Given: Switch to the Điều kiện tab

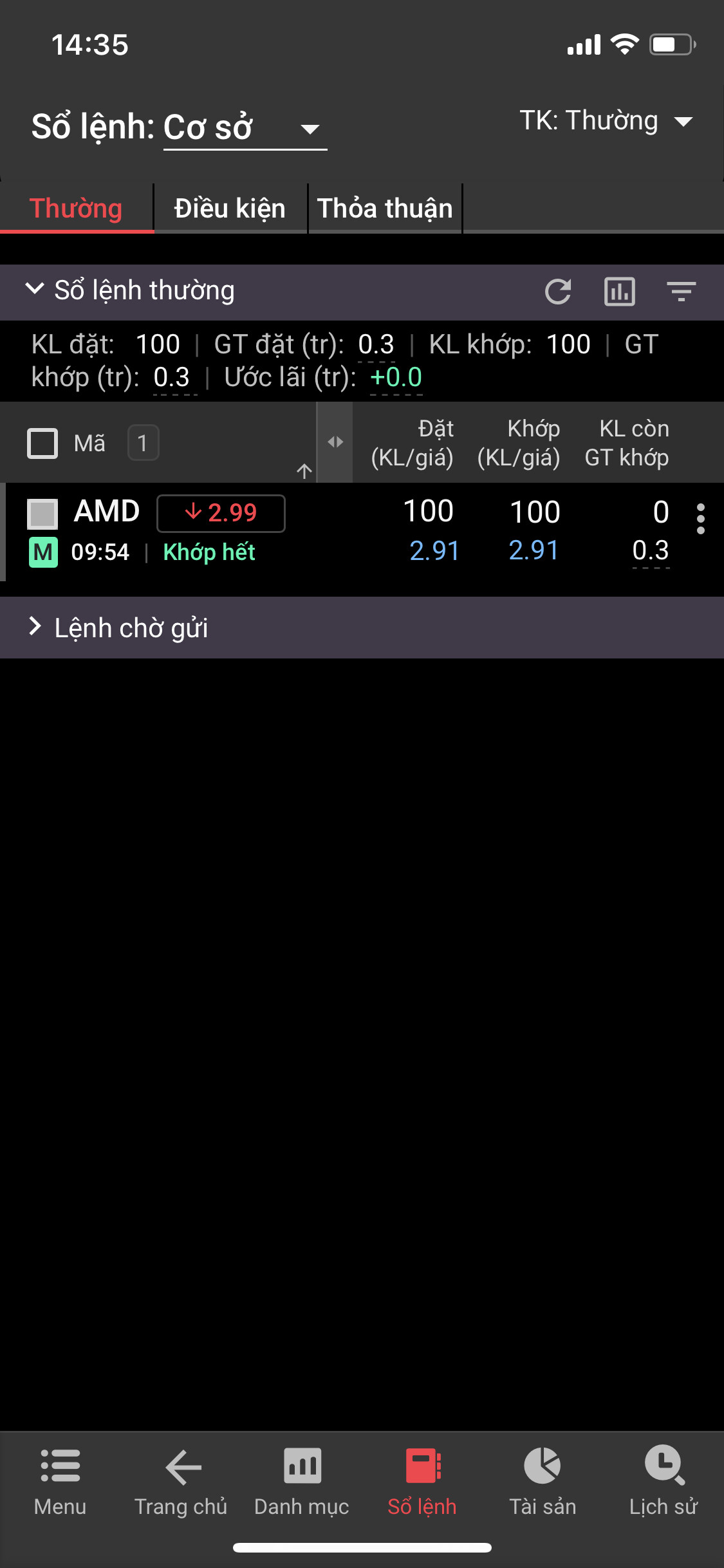Looking at the screenshot, I should [230, 209].
